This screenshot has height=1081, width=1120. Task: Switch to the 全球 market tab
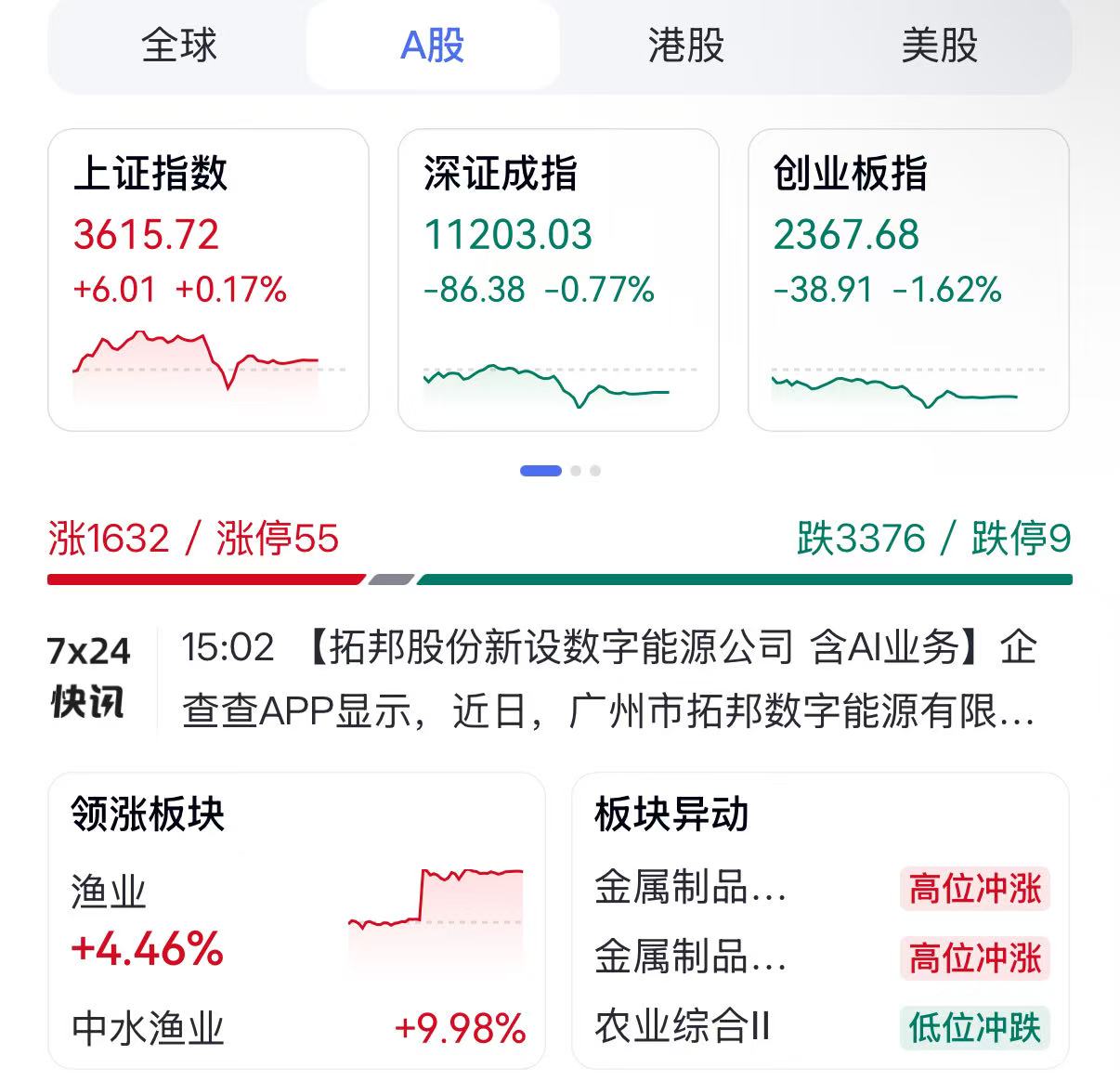179,45
